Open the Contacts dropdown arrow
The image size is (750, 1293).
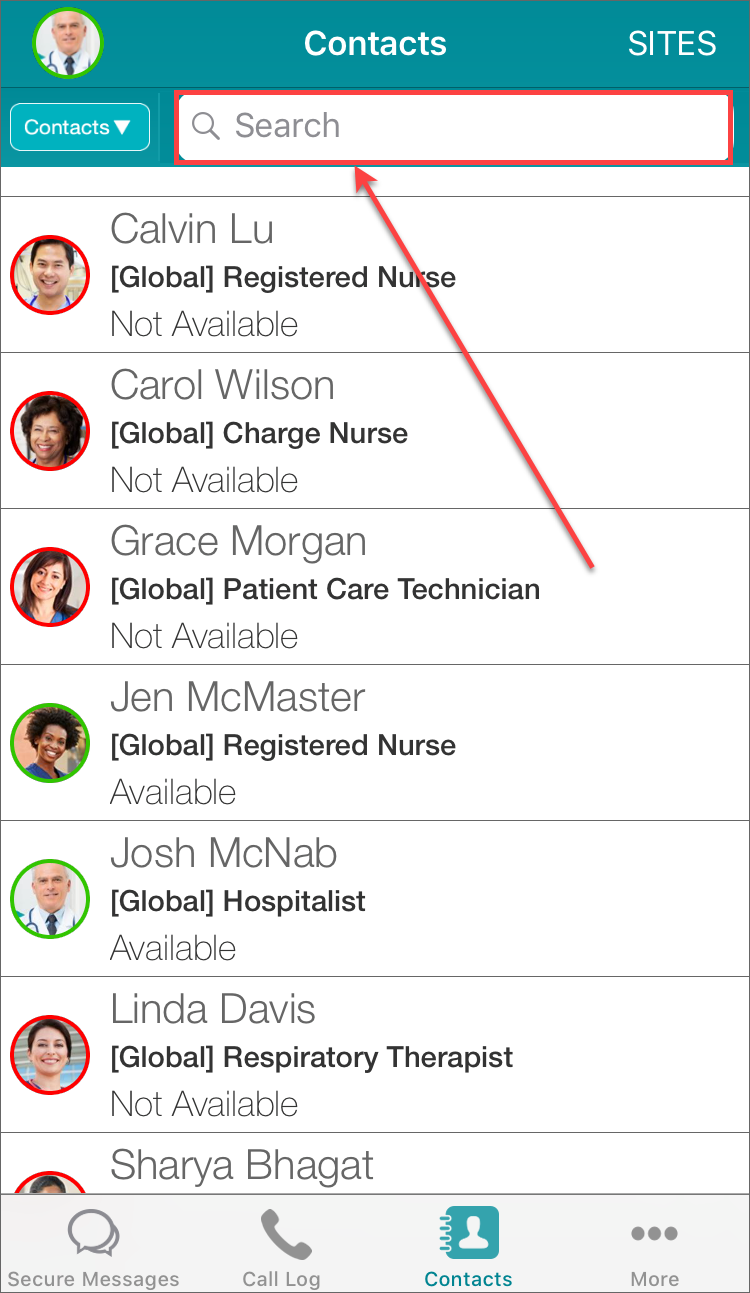point(121,126)
